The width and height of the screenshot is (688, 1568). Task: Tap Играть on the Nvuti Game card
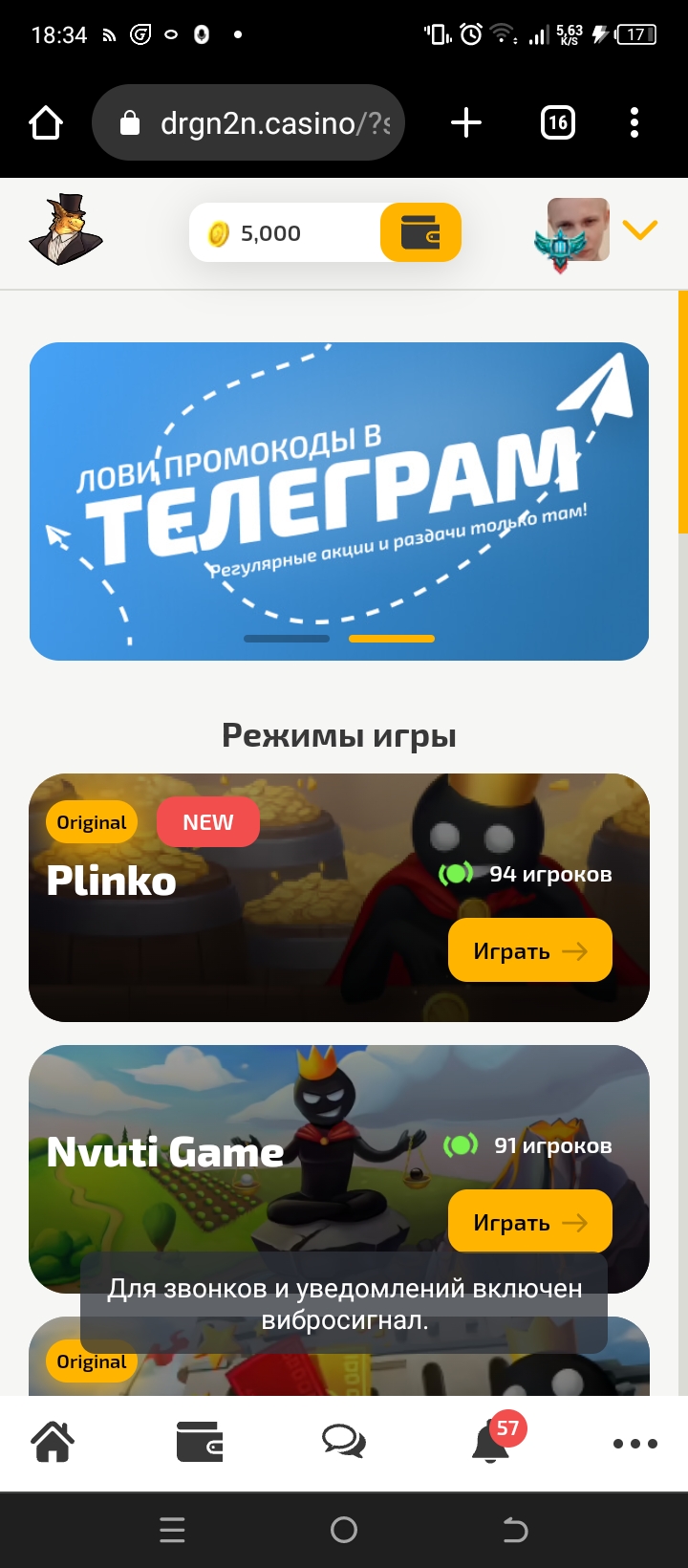tap(530, 1222)
